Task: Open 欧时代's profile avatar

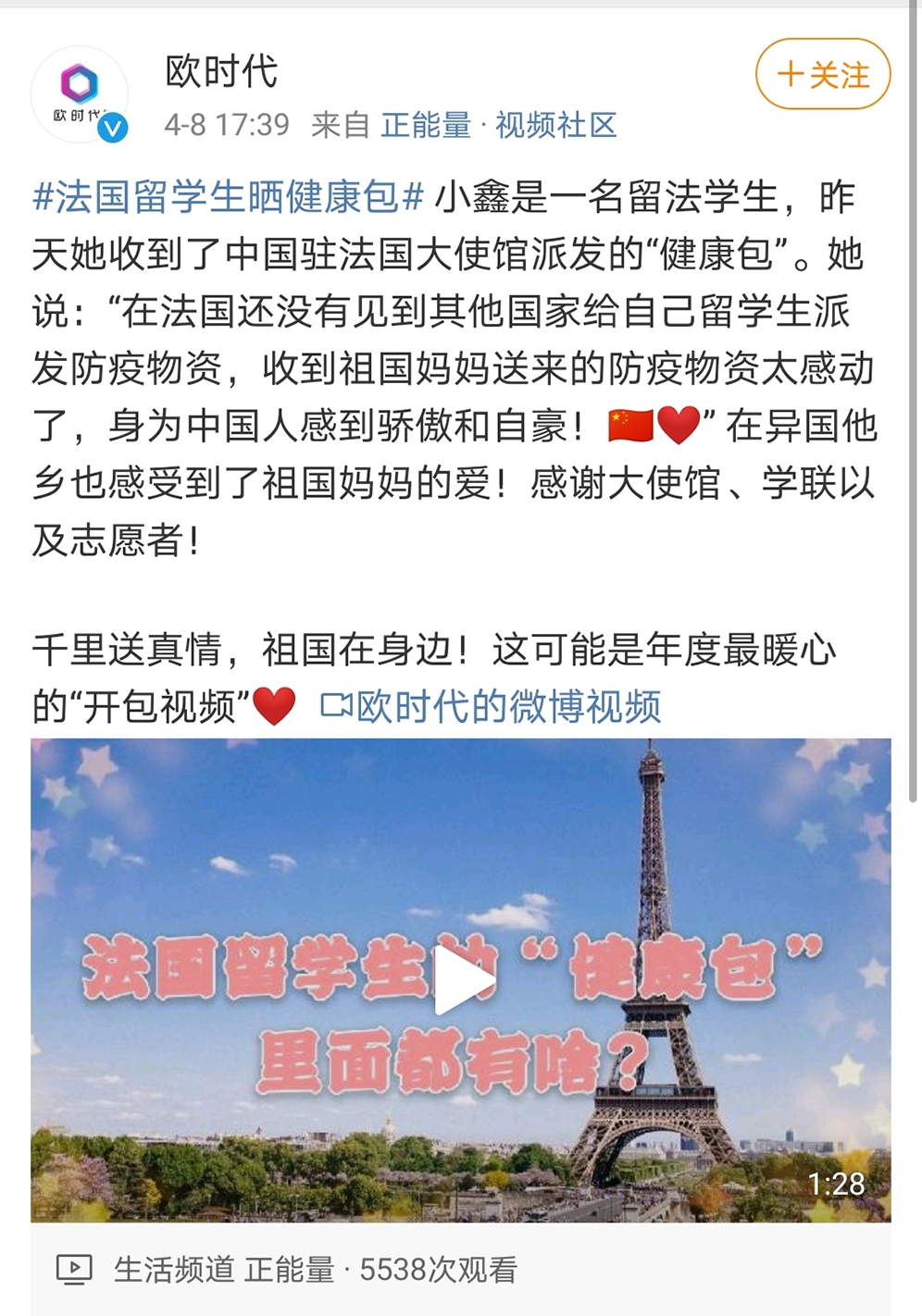Action: pyautogui.click(x=80, y=93)
